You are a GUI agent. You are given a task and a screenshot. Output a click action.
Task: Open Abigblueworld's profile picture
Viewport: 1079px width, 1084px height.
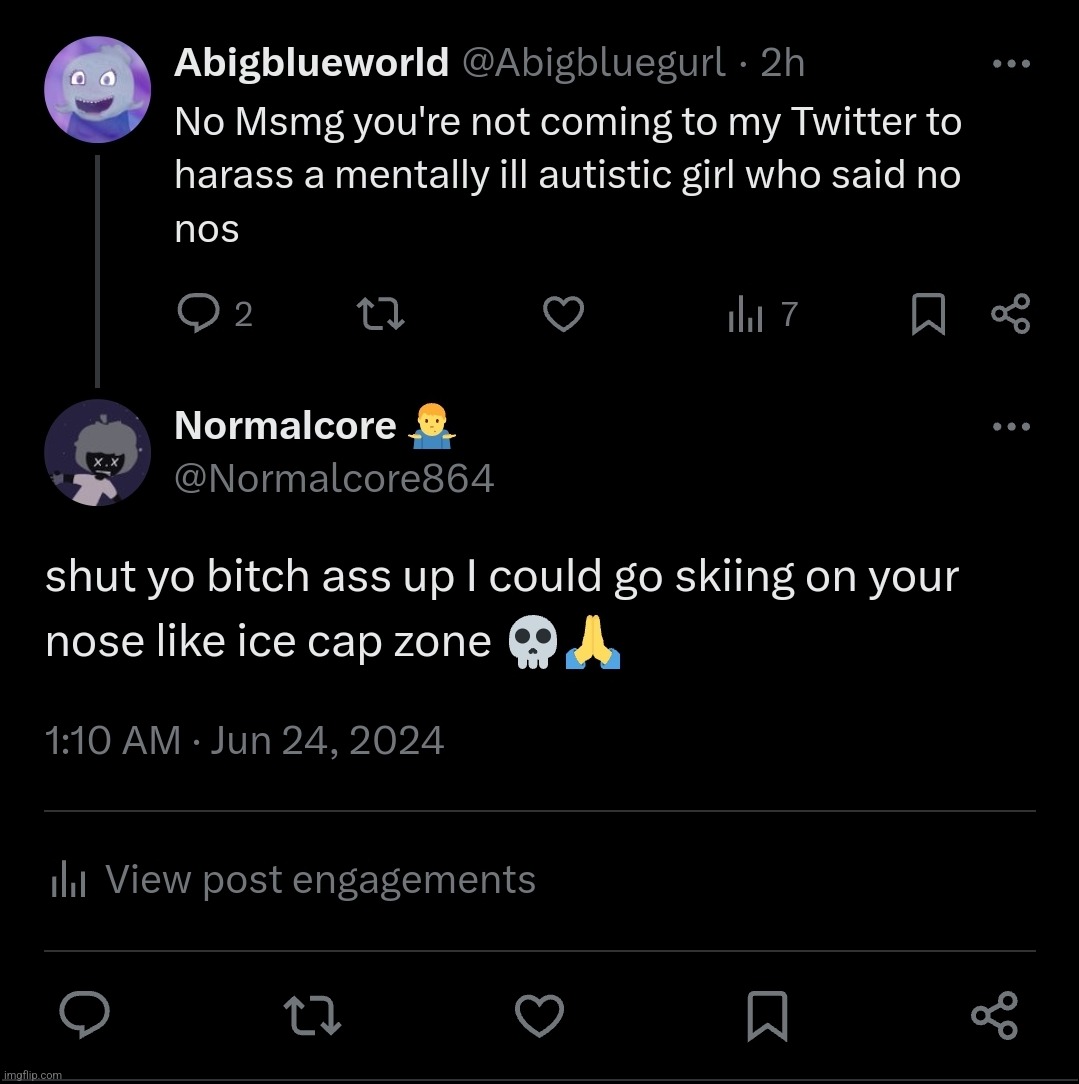point(97,90)
